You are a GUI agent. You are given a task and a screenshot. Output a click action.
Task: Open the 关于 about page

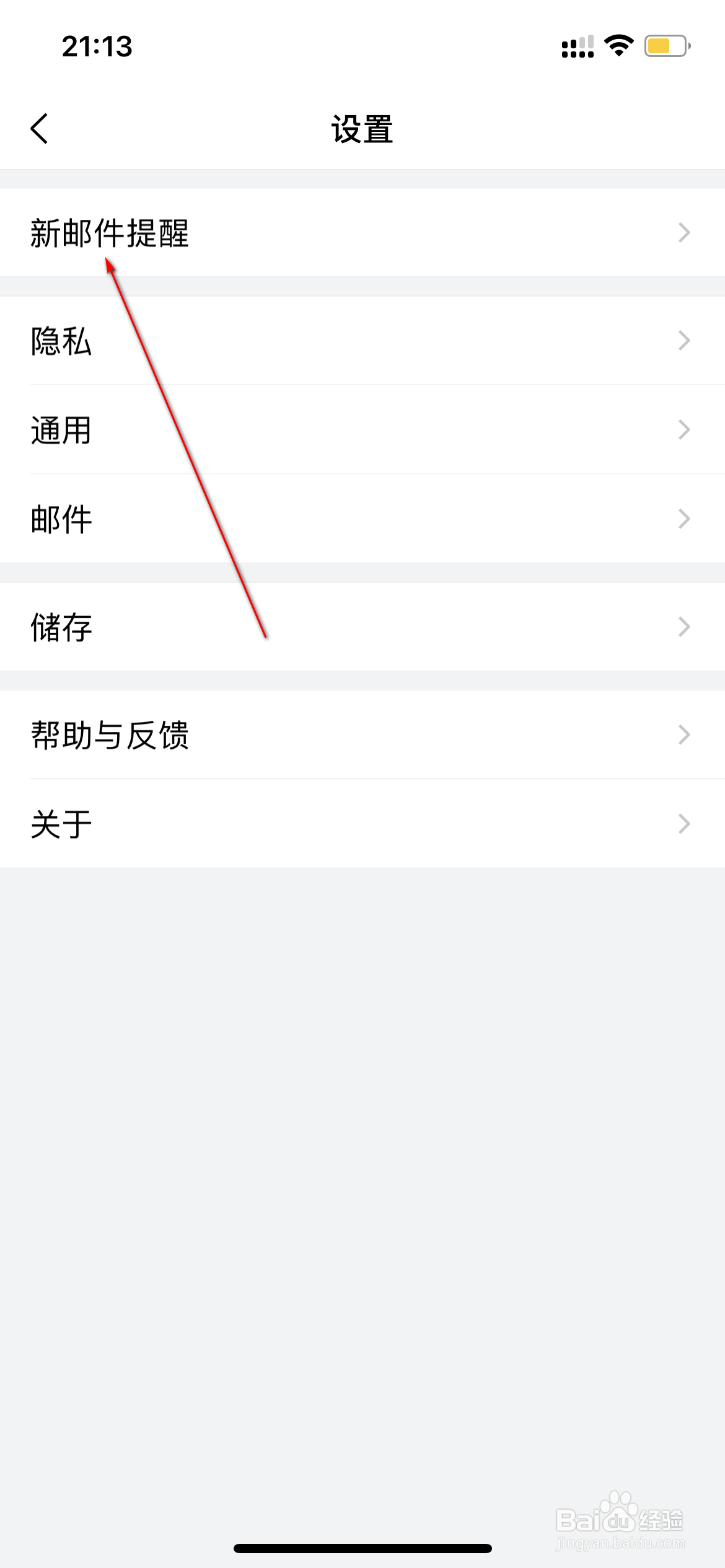(x=60, y=824)
